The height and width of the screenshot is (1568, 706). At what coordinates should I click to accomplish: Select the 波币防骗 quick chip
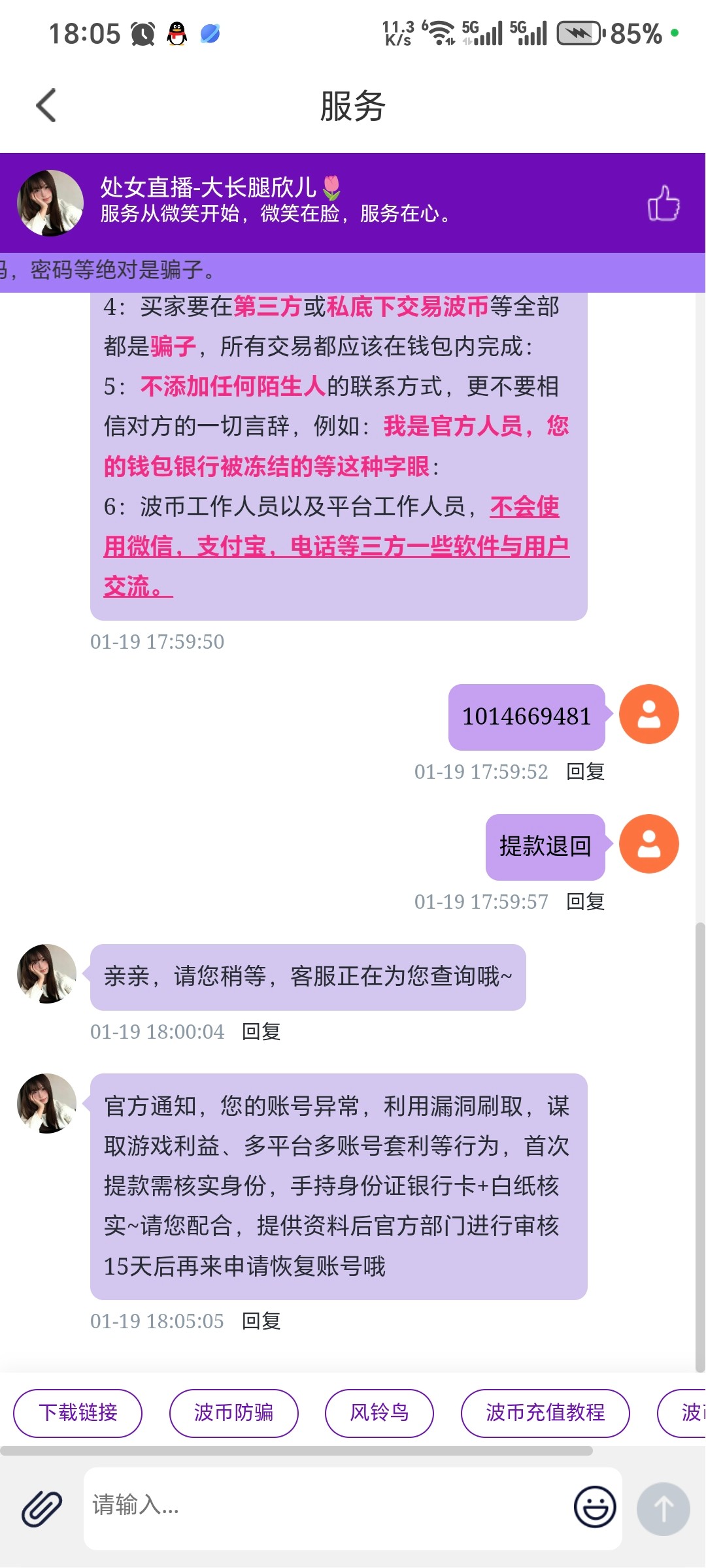(x=233, y=1413)
